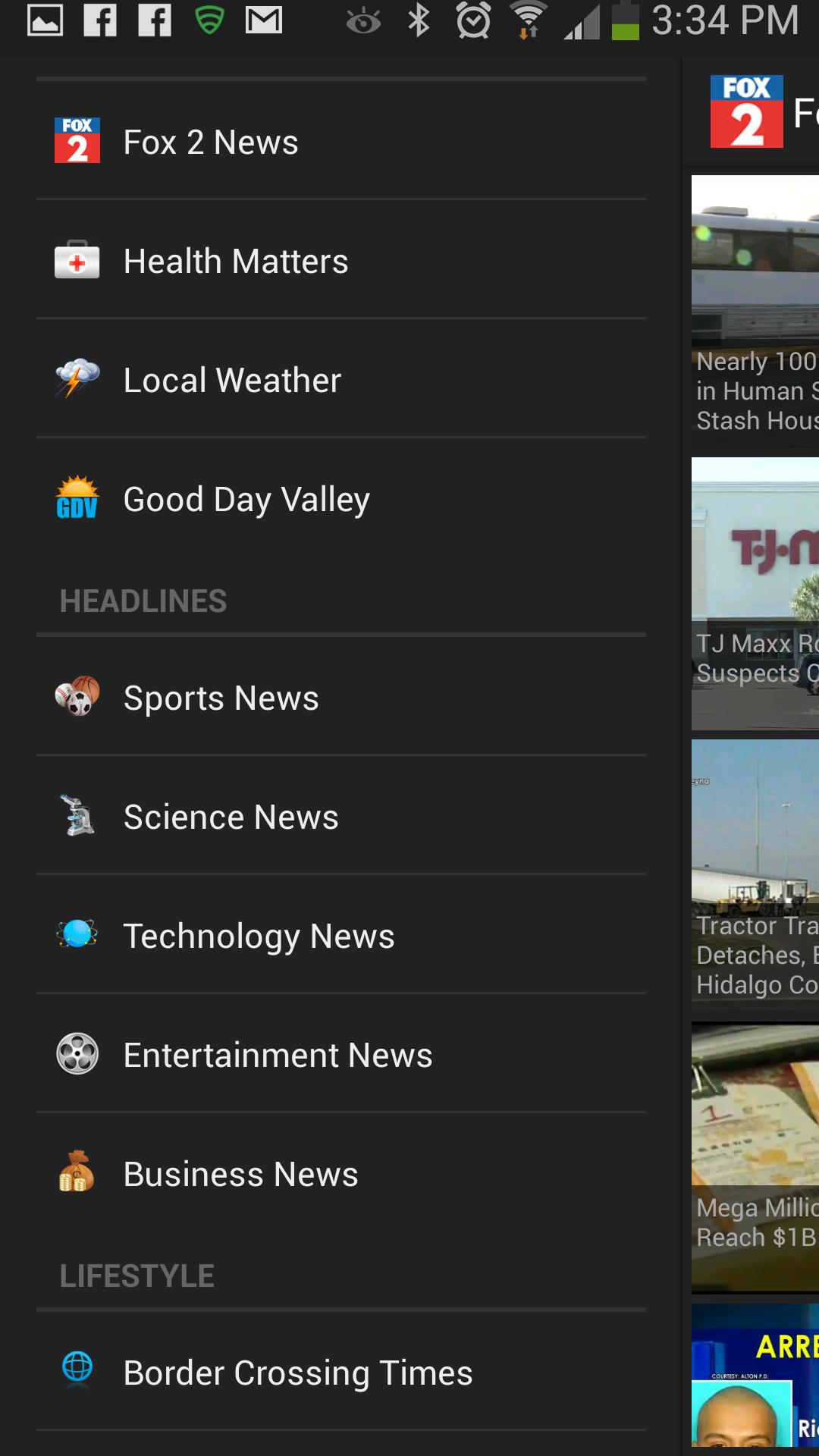Viewport: 819px width, 1456px height.
Task: Select the Fox 2 News logo icon
Action: click(77, 141)
